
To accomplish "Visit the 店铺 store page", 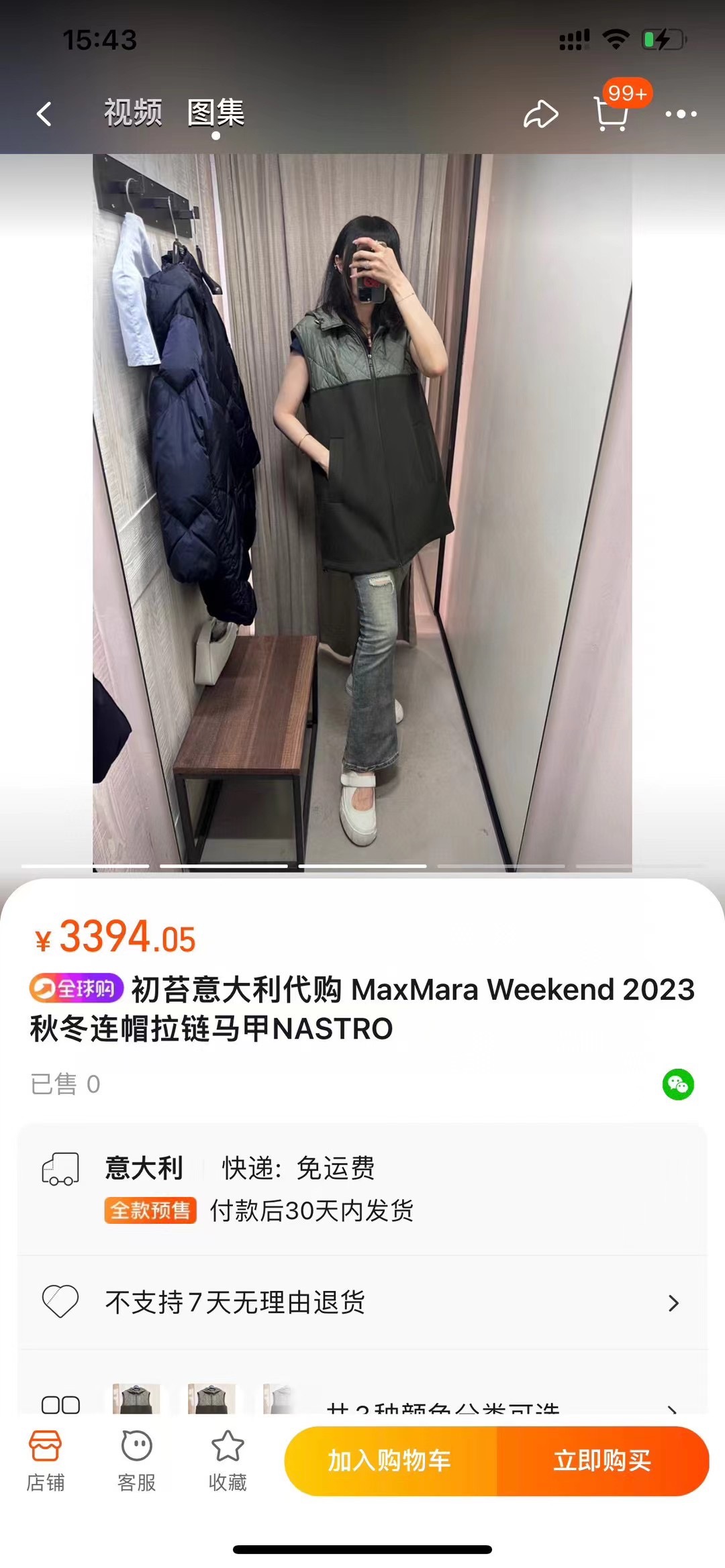I will pyautogui.click(x=46, y=1460).
